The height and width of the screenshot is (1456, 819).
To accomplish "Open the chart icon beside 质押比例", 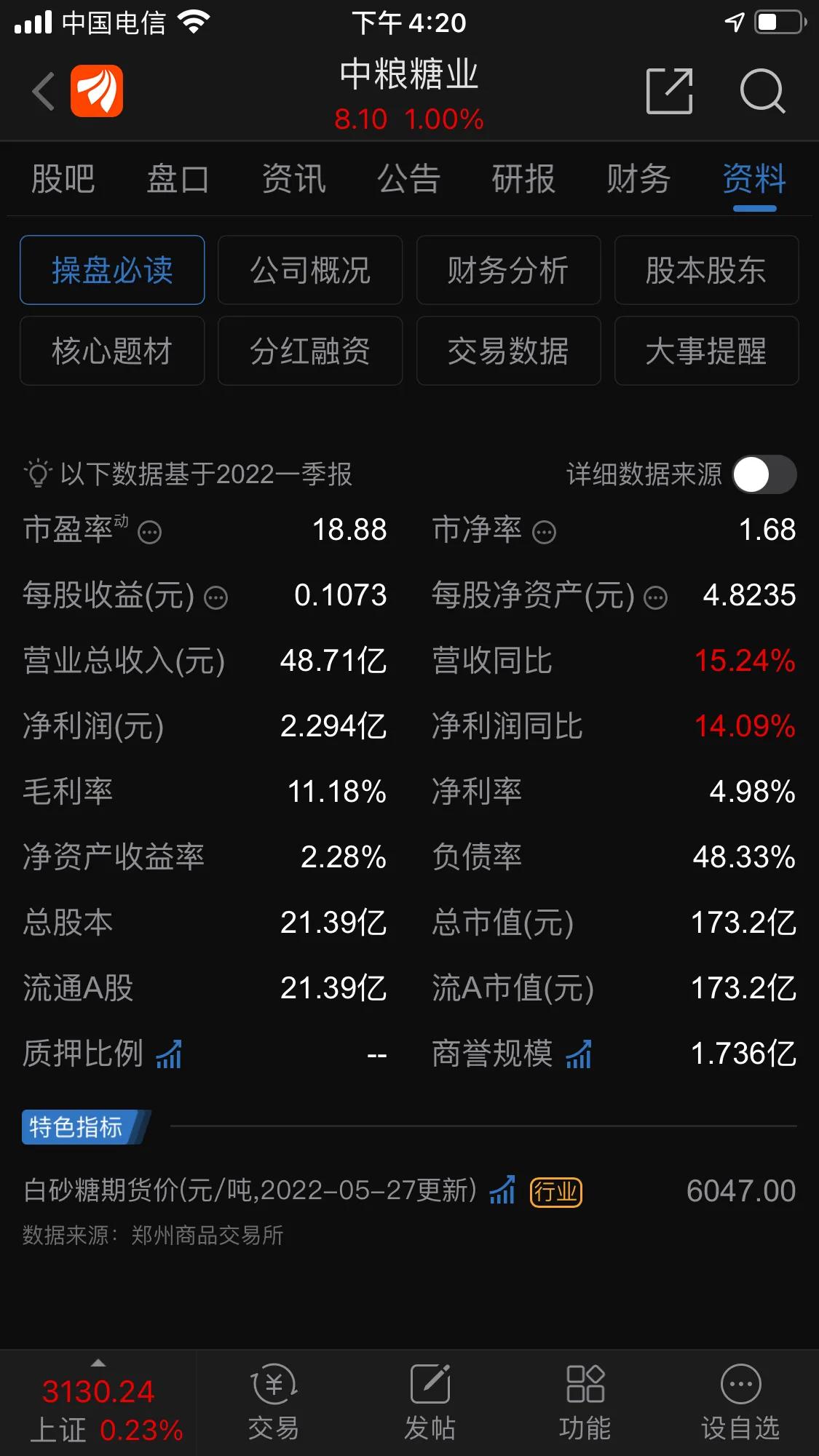I will [x=169, y=1054].
